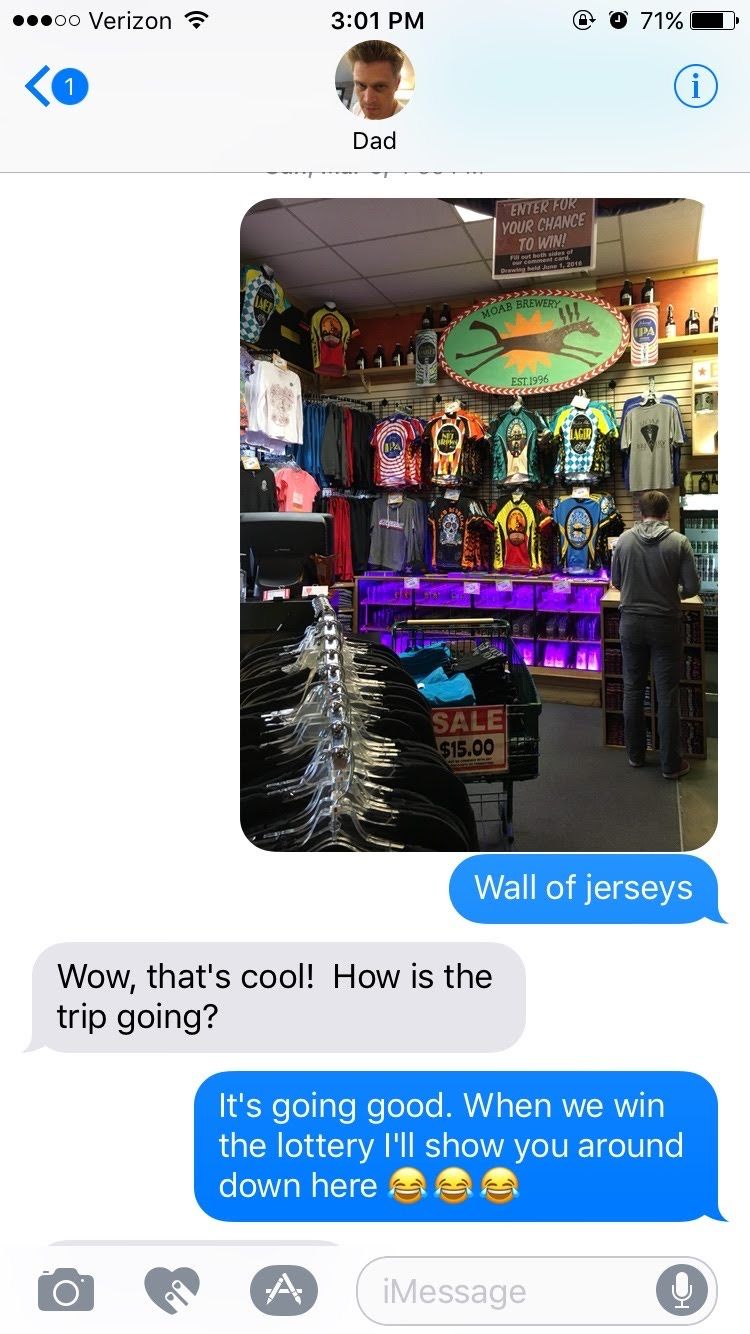Record an audio message with microphone
The height and width of the screenshot is (1334, 750).
pos(682,1291)
